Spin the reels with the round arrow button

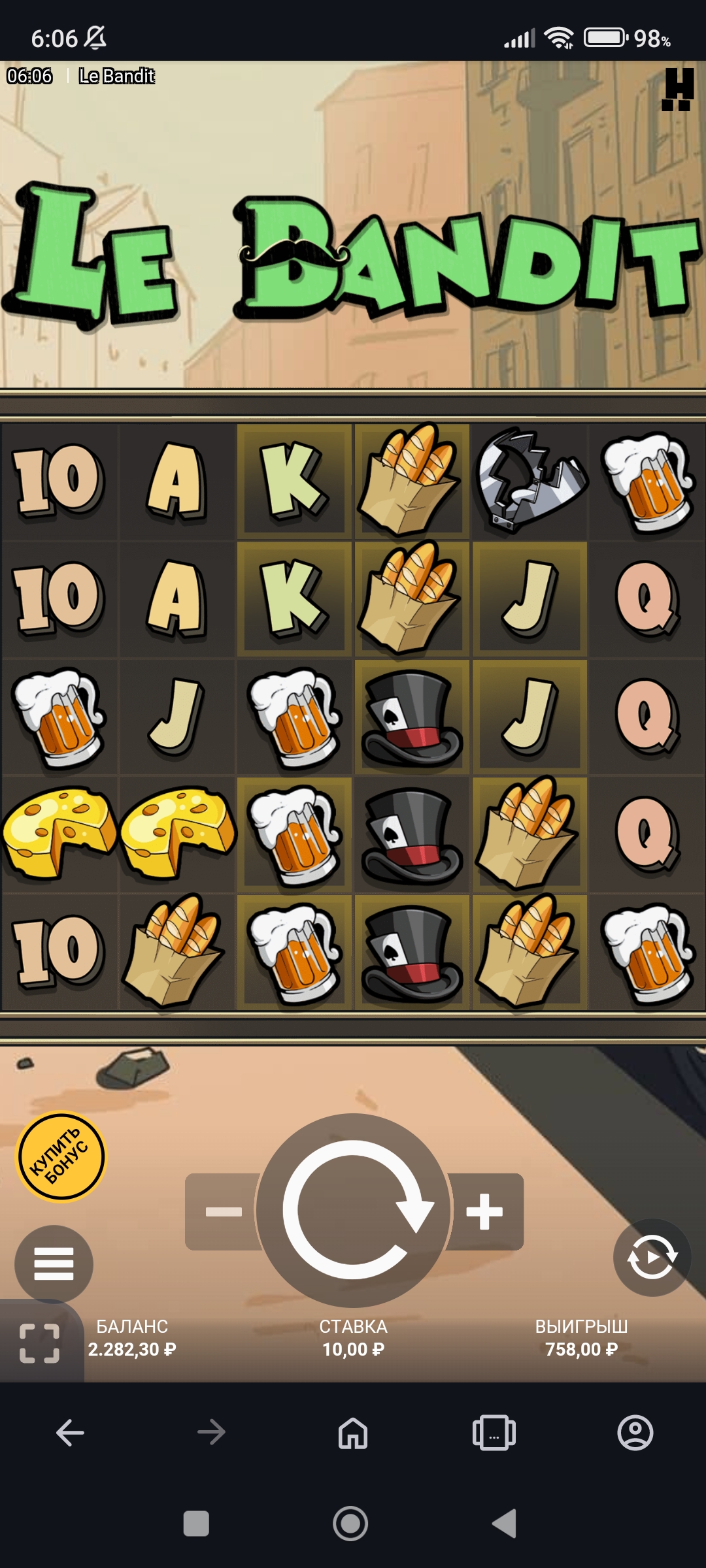tap(354, 1210)
